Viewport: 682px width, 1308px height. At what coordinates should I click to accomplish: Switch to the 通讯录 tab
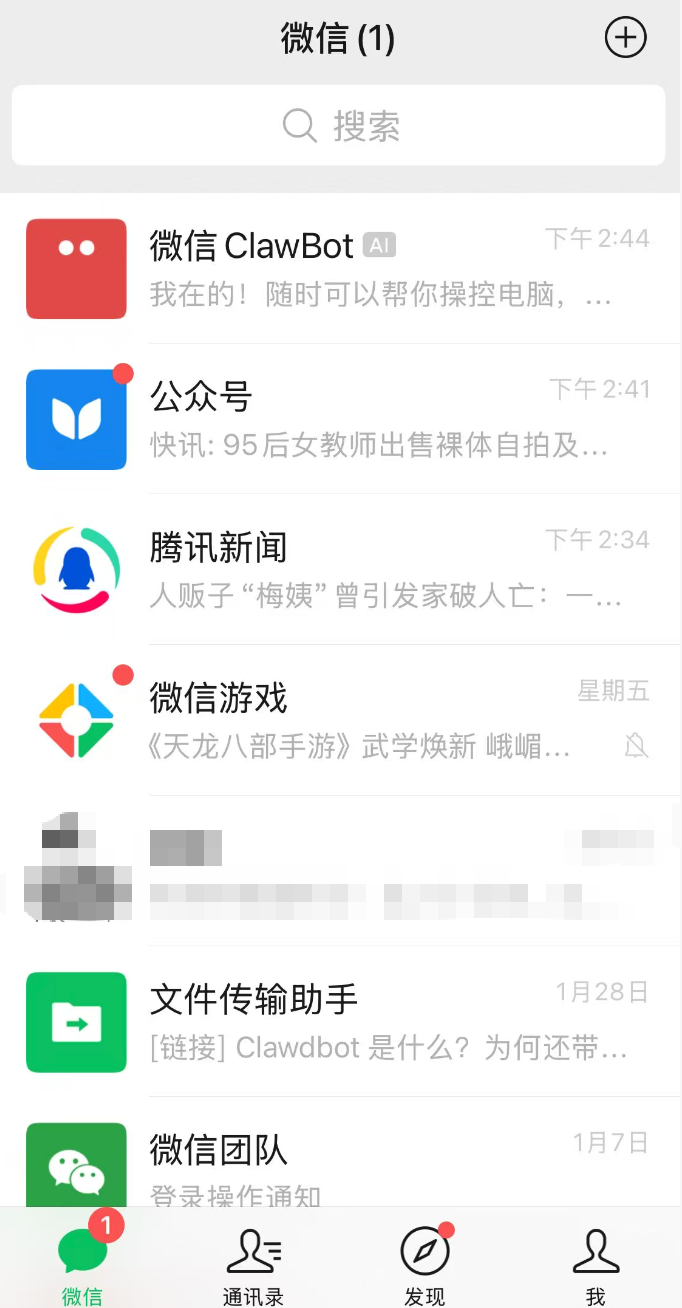254,1266
